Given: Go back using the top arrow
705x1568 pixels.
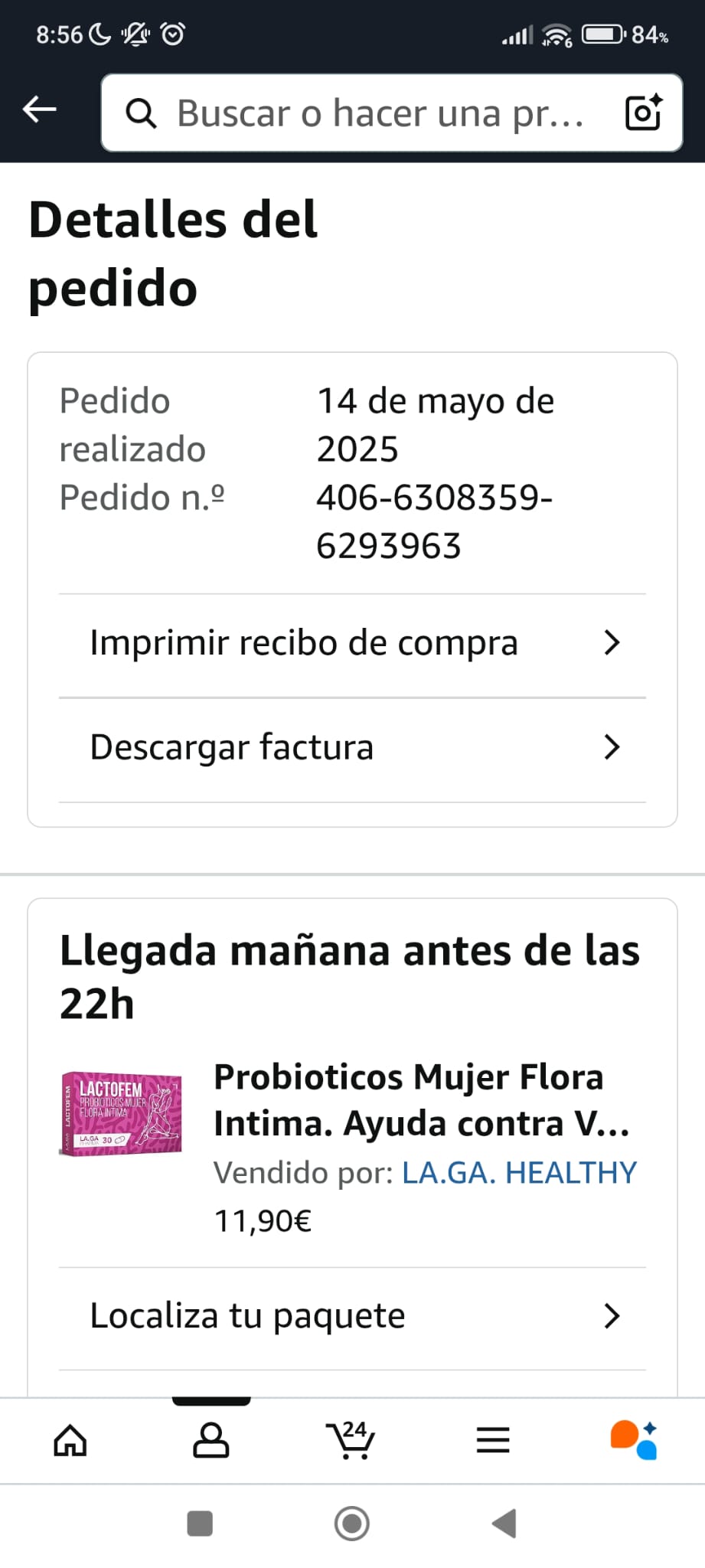Looking at the screenshot, I should click(x=40, y=109).
